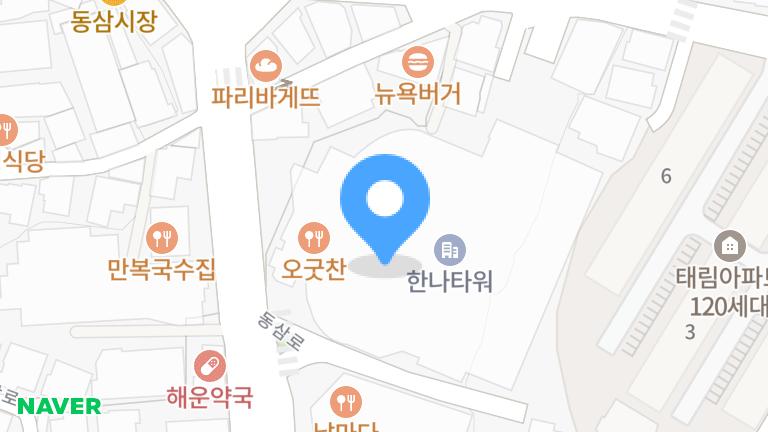This screenshot has height=432, width=768.
Task: Open the 태림아파트 apartment marker
Action: [x=730, y=246]
